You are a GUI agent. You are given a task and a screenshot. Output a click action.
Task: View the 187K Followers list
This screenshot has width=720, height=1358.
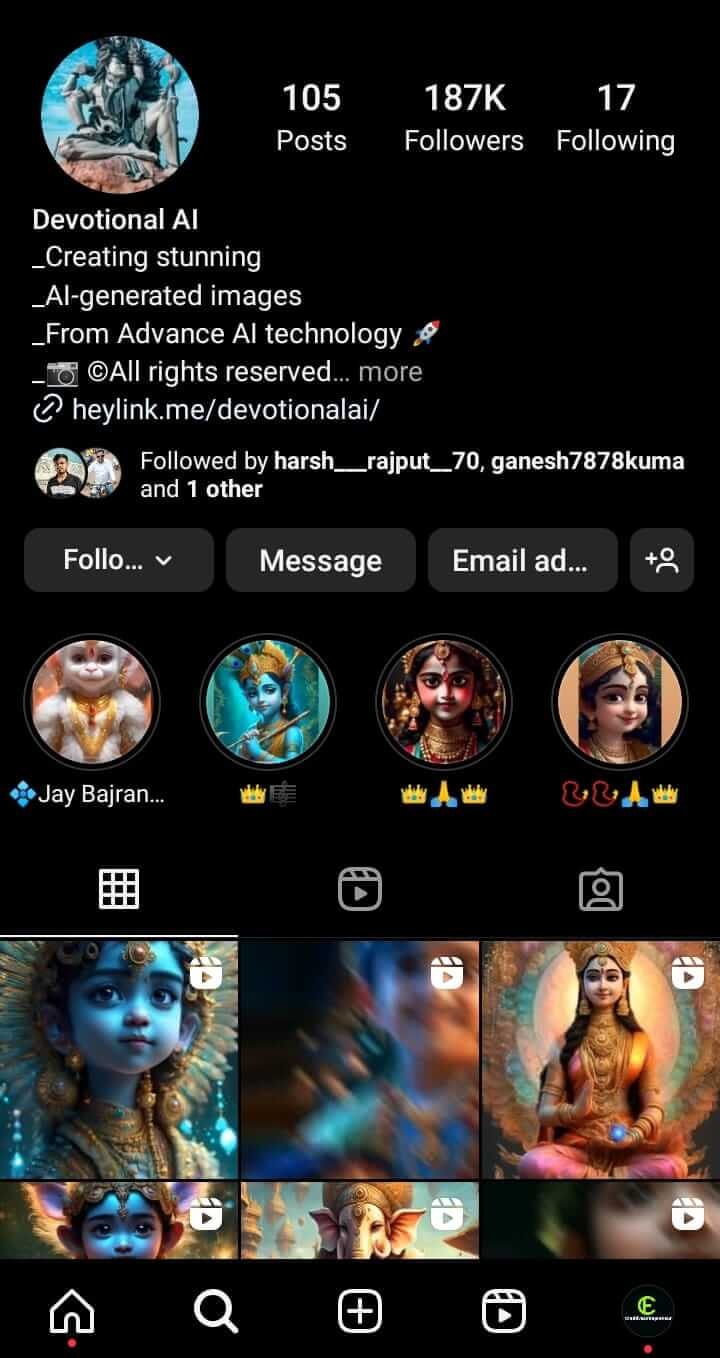pos(463,118)
